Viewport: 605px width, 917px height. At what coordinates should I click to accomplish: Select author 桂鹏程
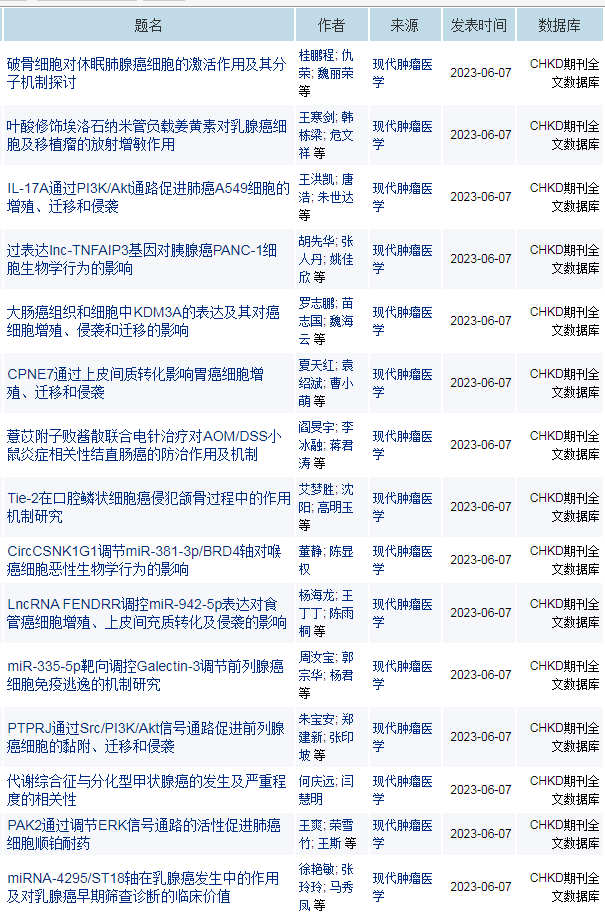[x=315, y=54]
